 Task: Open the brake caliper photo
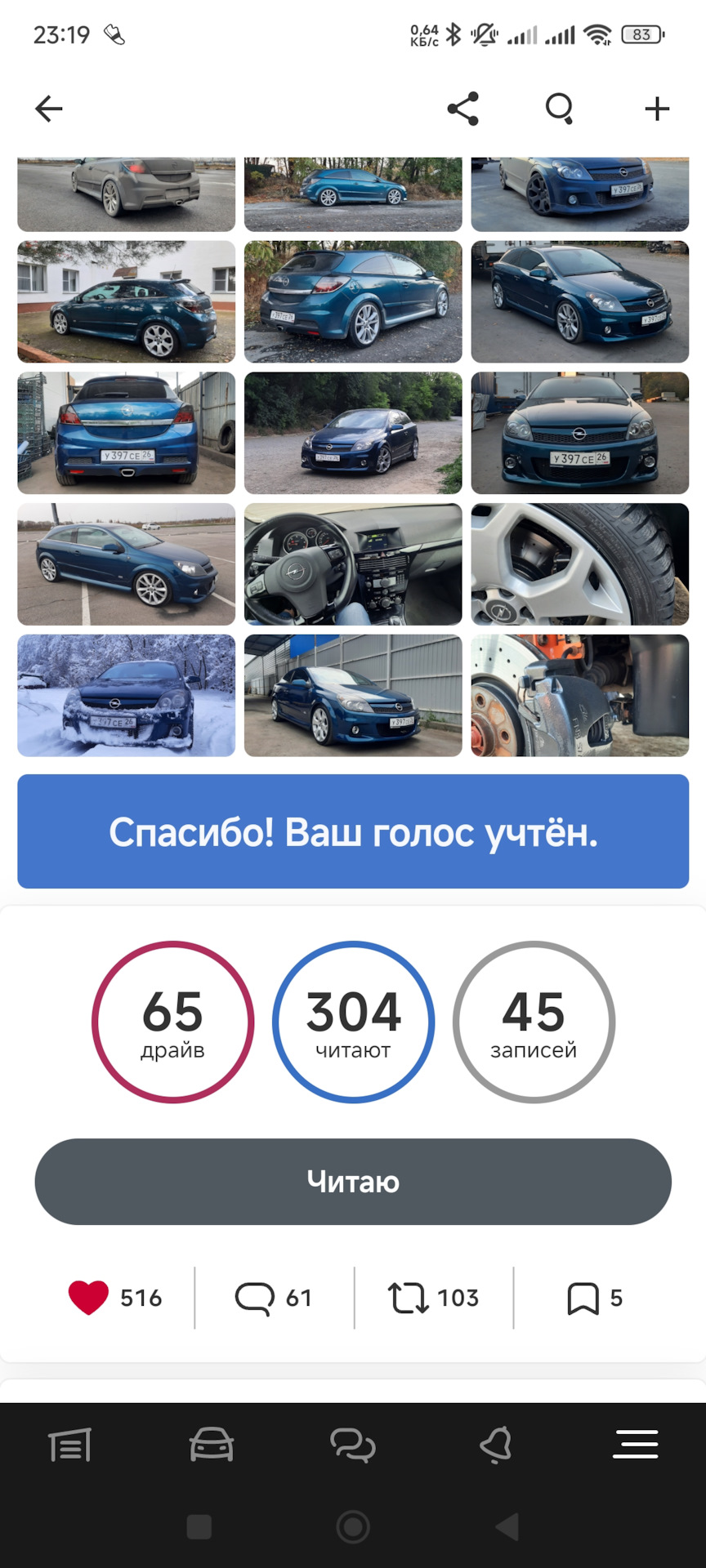[x=579, y=695]
